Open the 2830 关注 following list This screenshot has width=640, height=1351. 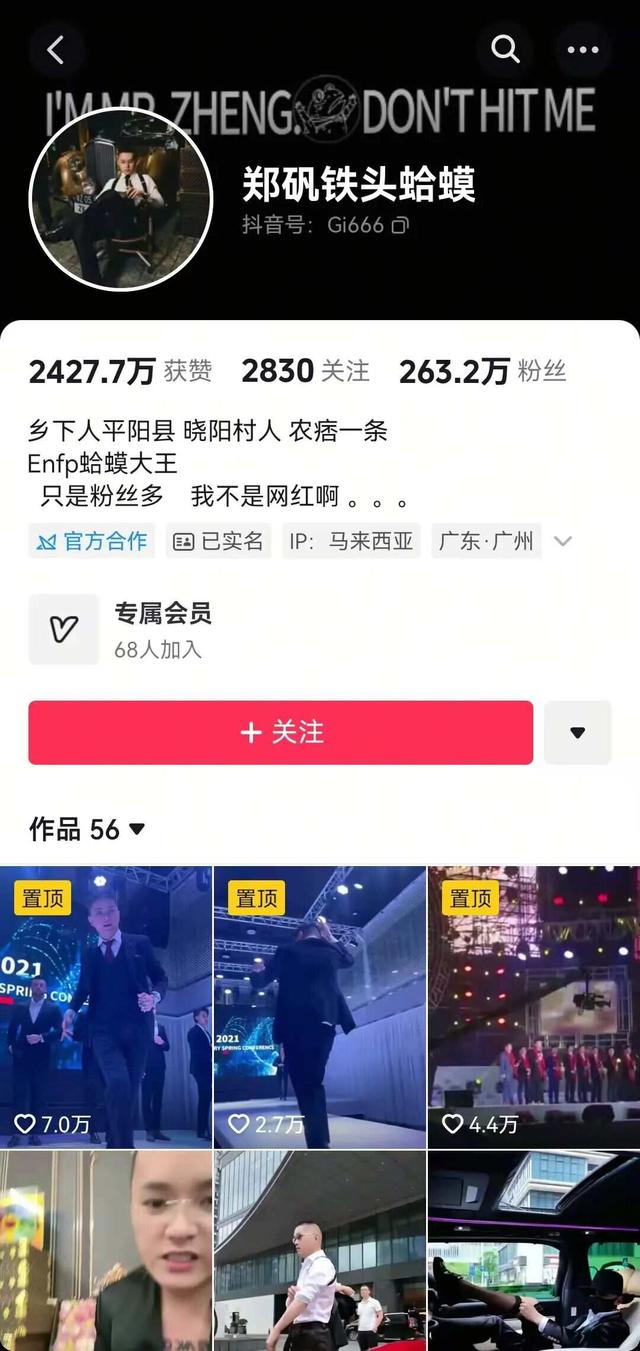click(305, 372)
